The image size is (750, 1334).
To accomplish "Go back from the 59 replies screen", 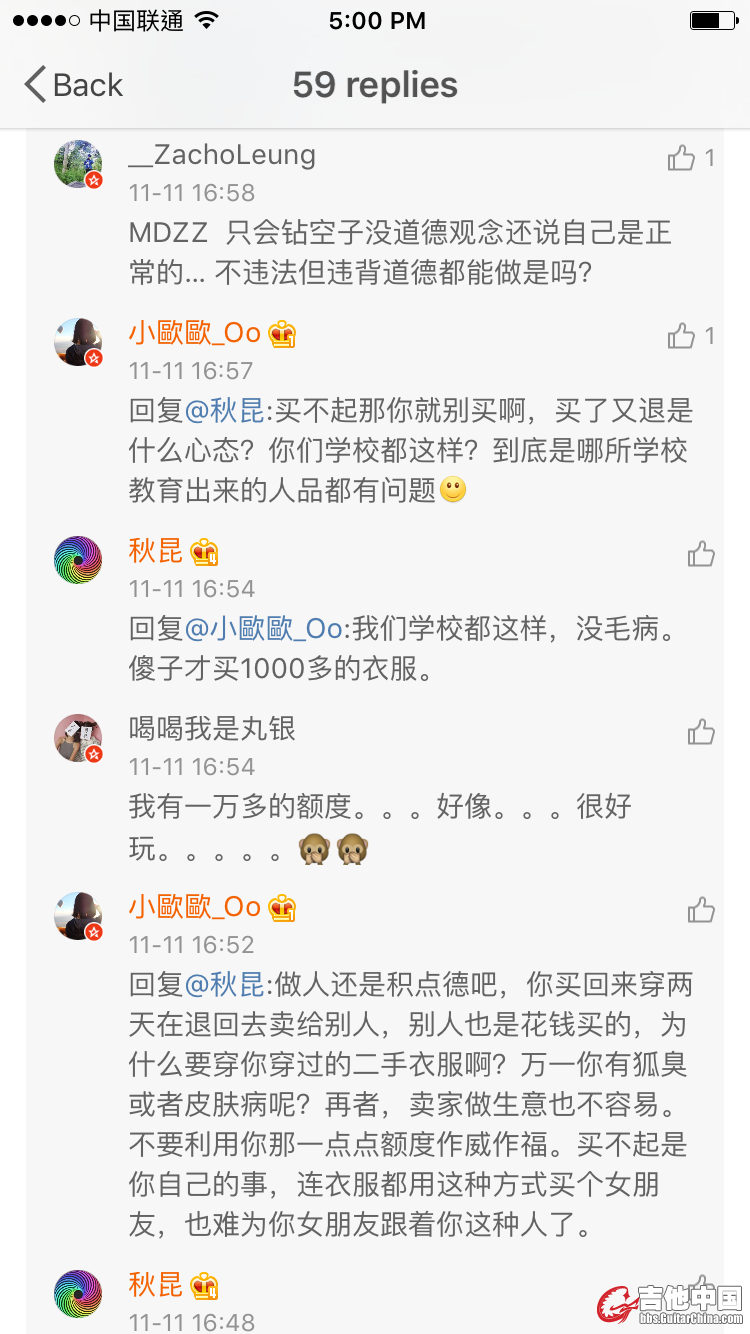I will [72, 85].
